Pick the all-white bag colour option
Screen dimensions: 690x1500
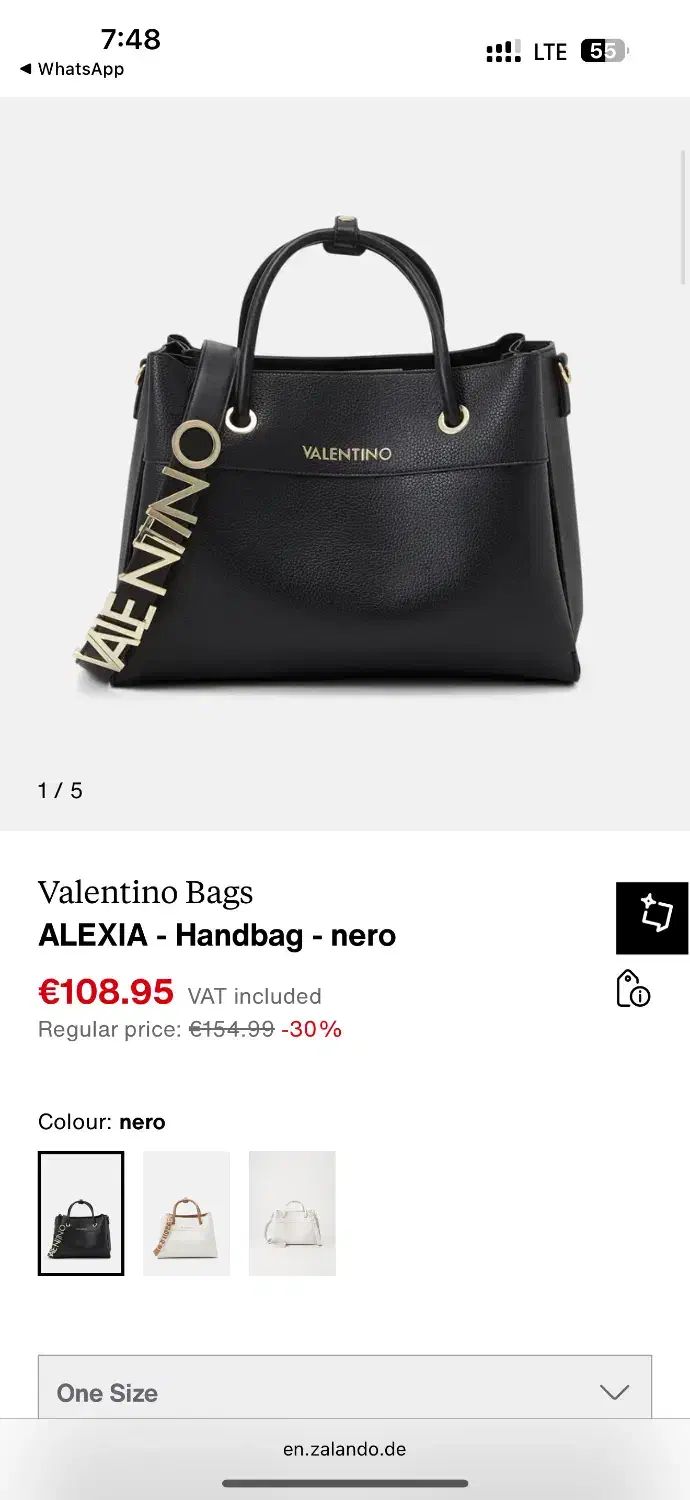[x=292, y=1213]
